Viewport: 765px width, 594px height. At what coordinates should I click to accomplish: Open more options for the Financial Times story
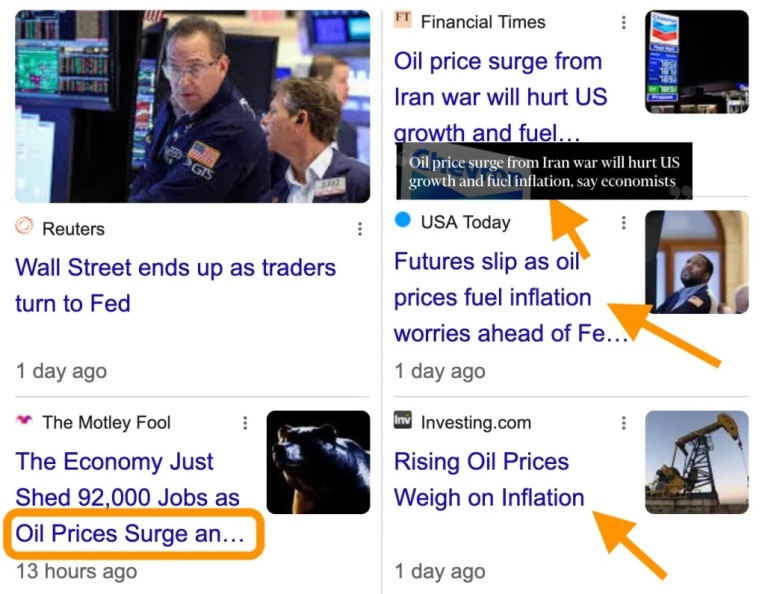624,22
